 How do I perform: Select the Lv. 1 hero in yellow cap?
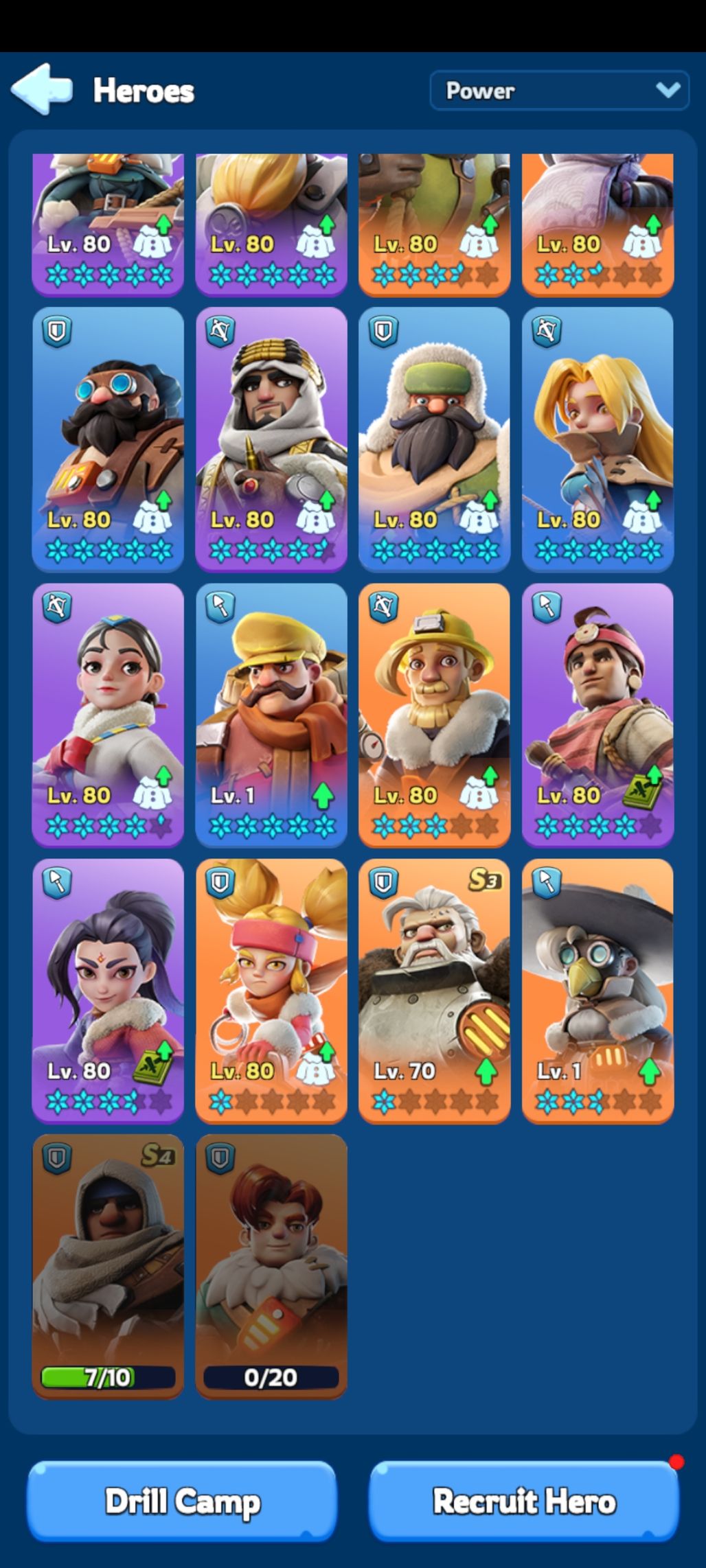coord(271,714)
